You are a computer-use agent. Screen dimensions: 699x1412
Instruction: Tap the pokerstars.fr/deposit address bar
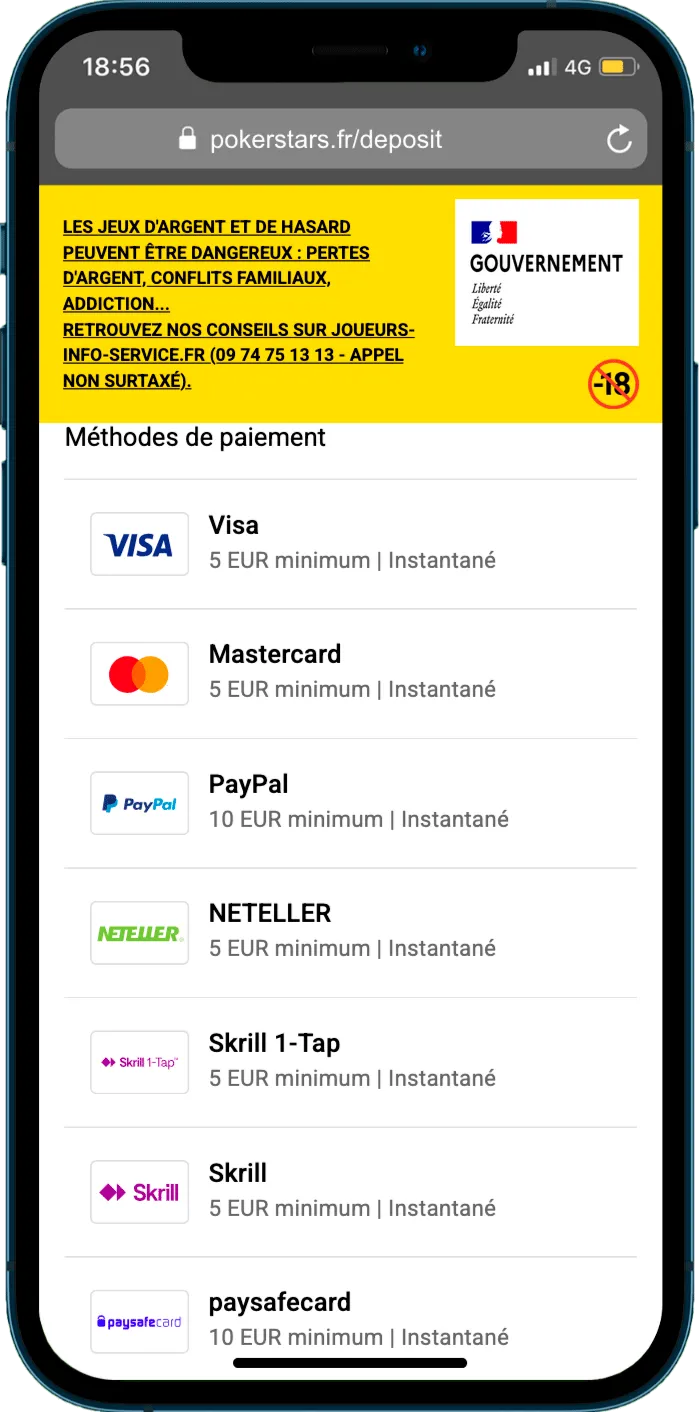351,139
